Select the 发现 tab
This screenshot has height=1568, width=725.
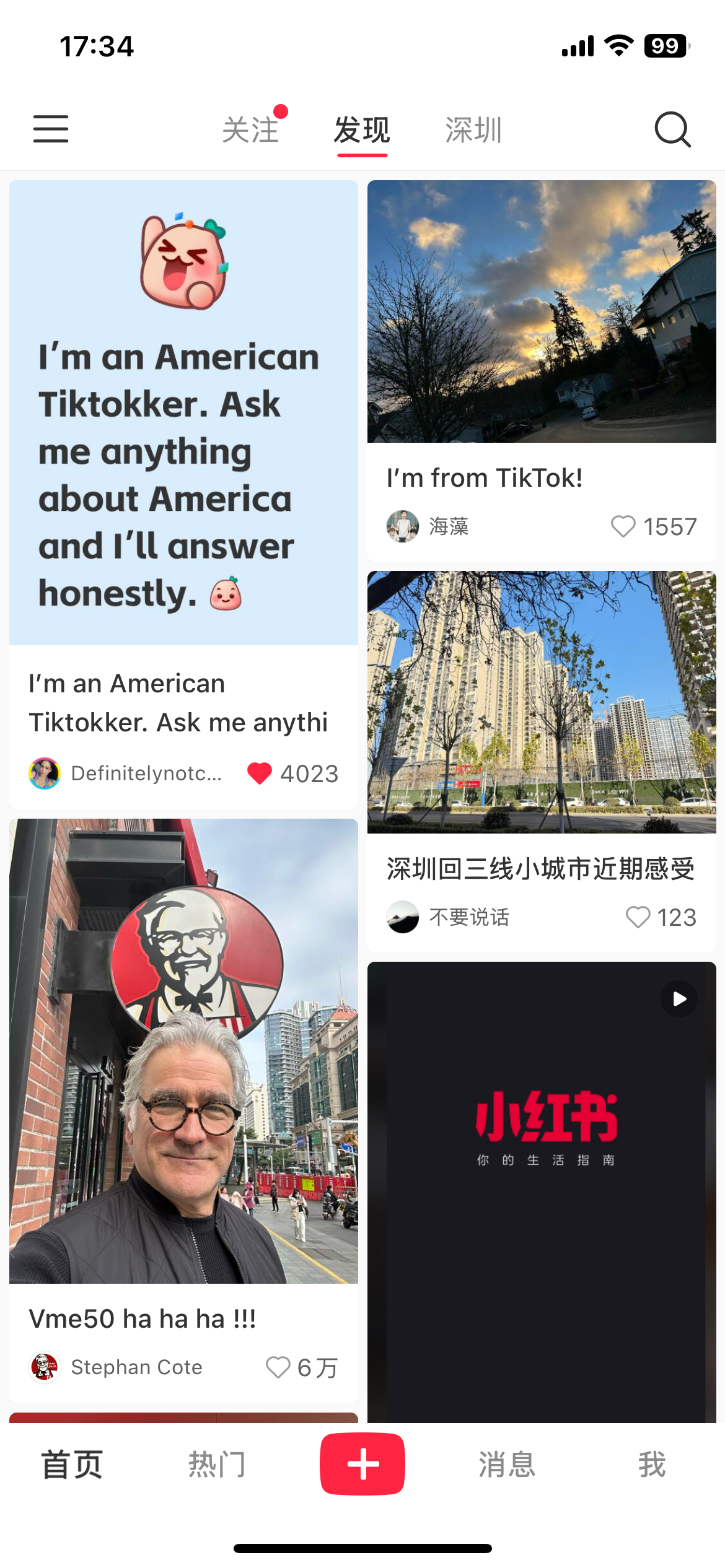click(x=362, y=130)
